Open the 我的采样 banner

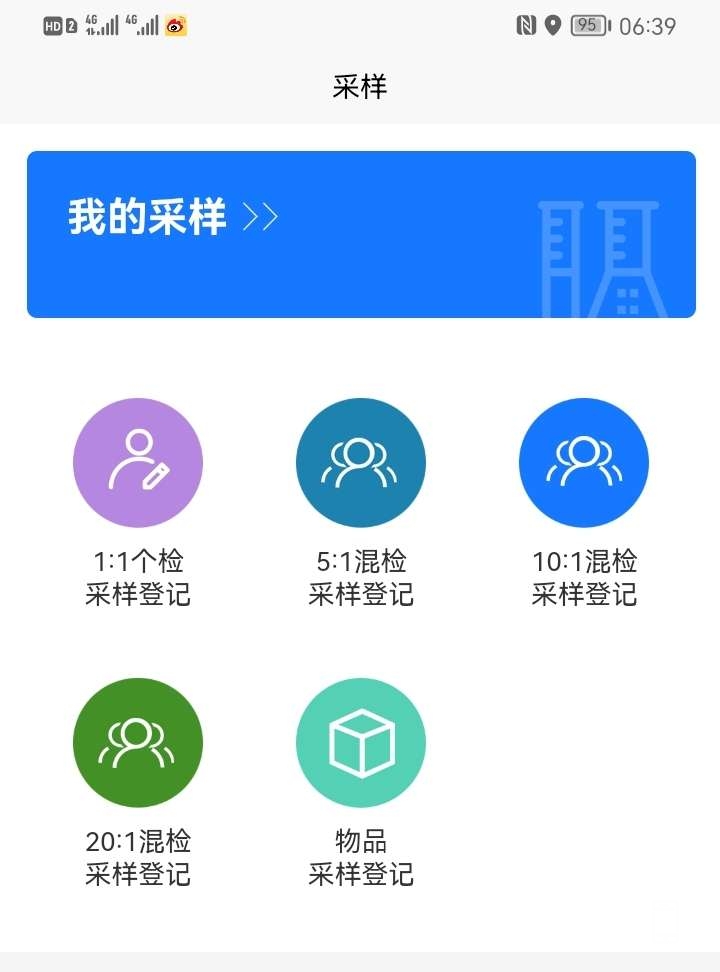tap(360, 234)
